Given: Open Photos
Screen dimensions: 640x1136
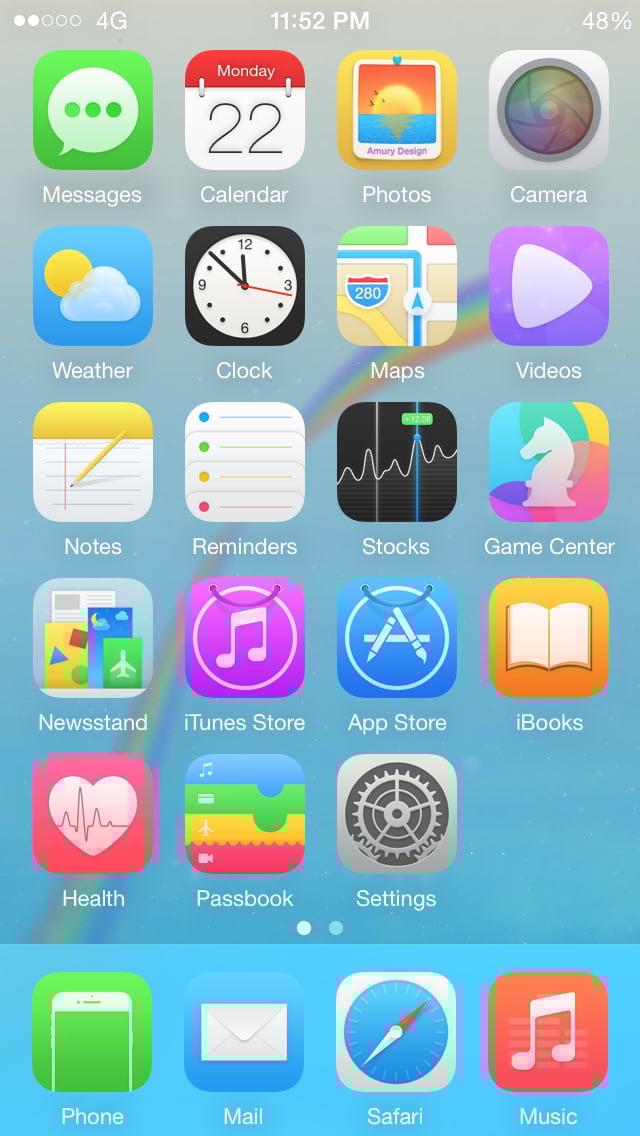Looking at the screenshot, I should point(397,110).
